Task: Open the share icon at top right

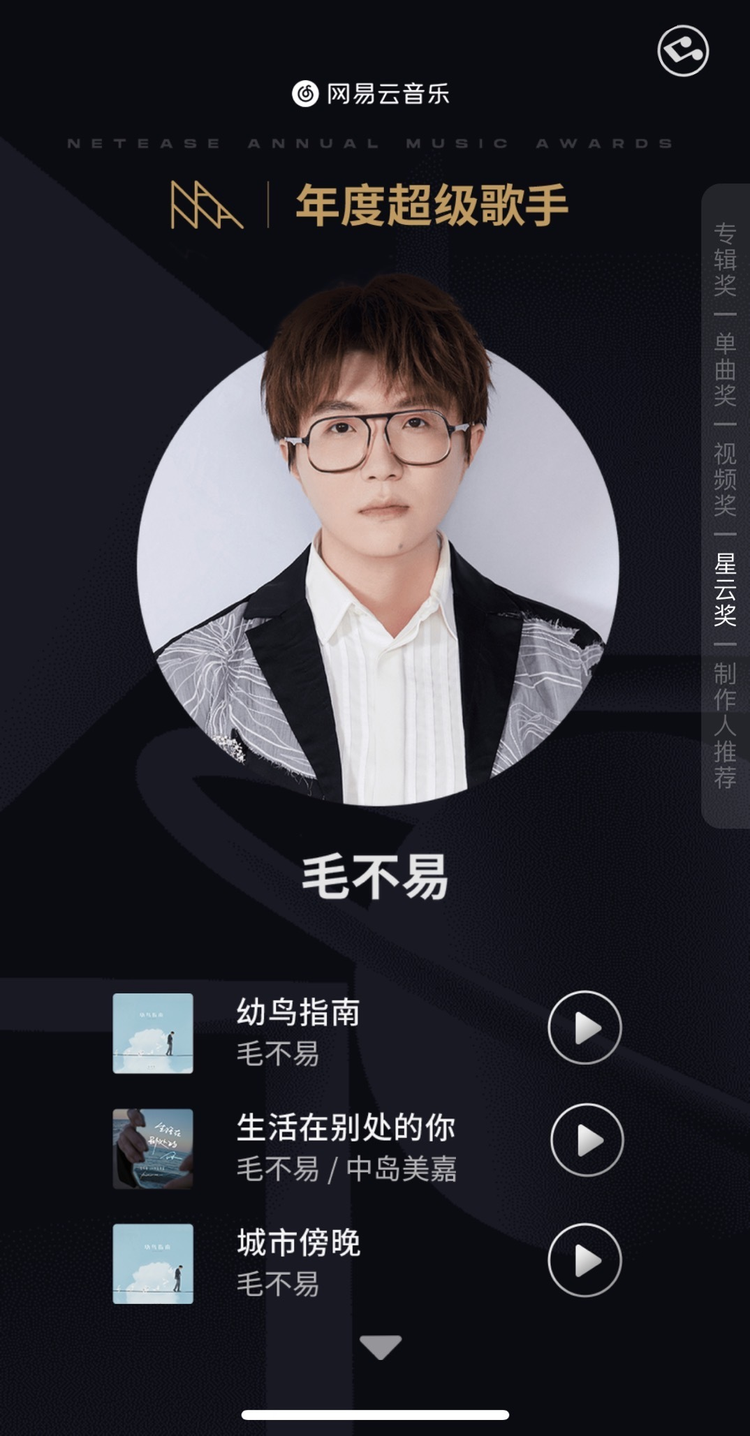Action: pyautogui.click(x=683, y=51)
